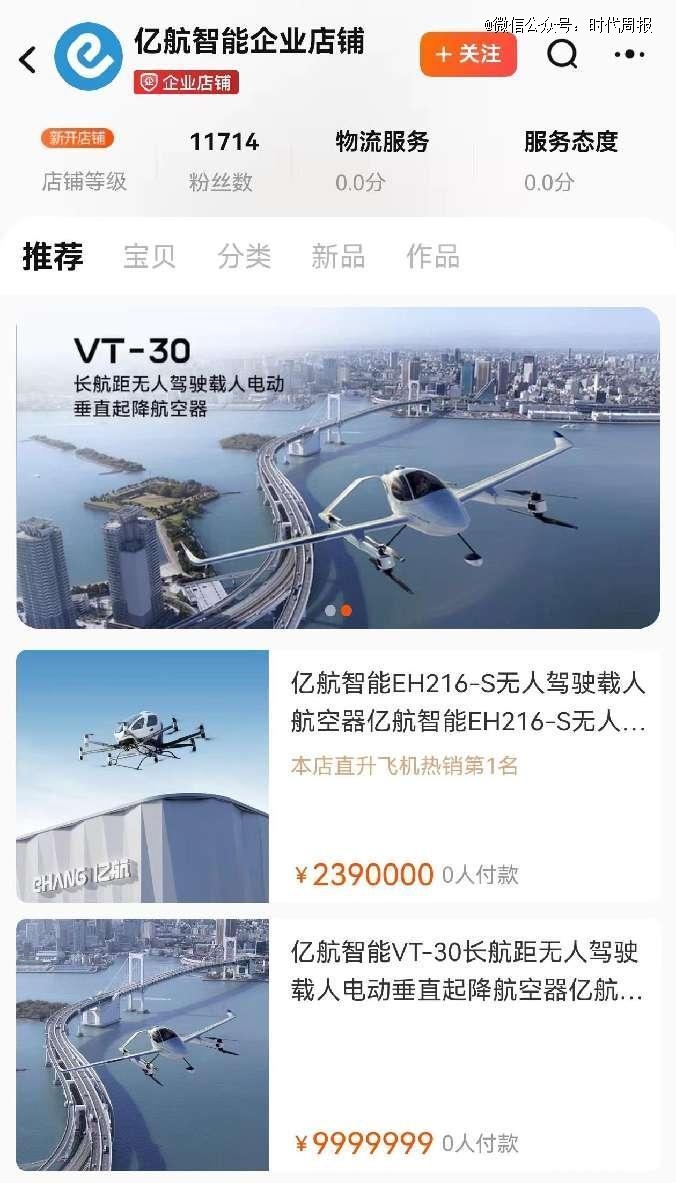Open the EH216-S product card
The width and height of the screenshot is (676, 1183).
(338, 776)
